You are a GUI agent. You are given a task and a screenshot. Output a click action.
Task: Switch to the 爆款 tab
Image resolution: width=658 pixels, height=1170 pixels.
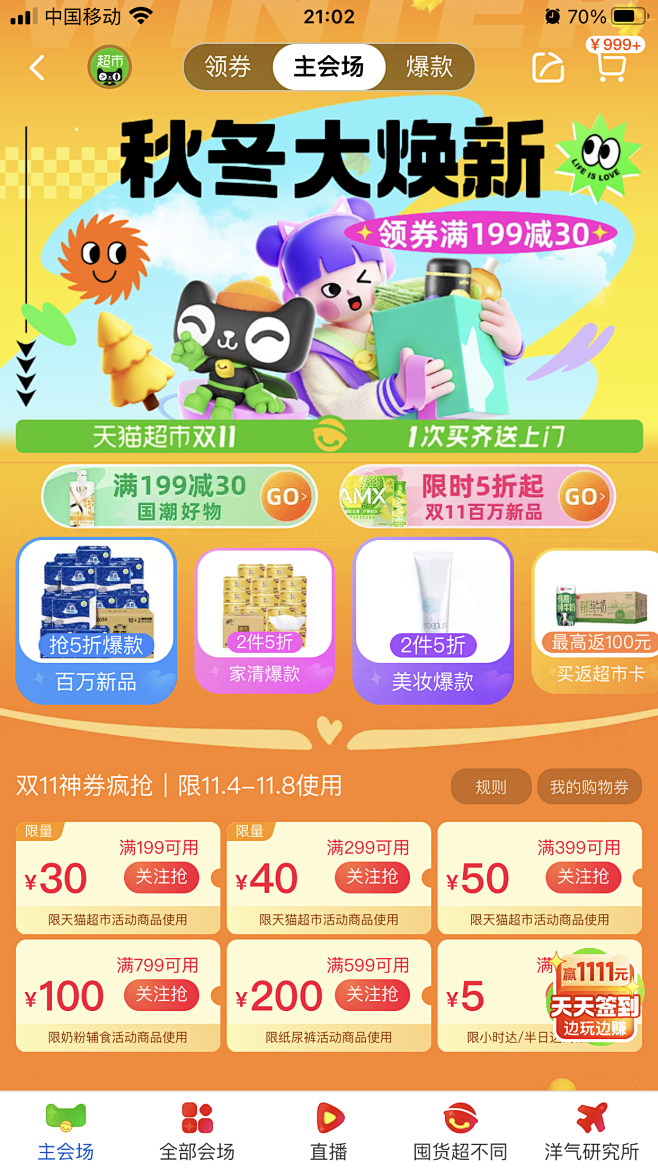tap(429, 67)
